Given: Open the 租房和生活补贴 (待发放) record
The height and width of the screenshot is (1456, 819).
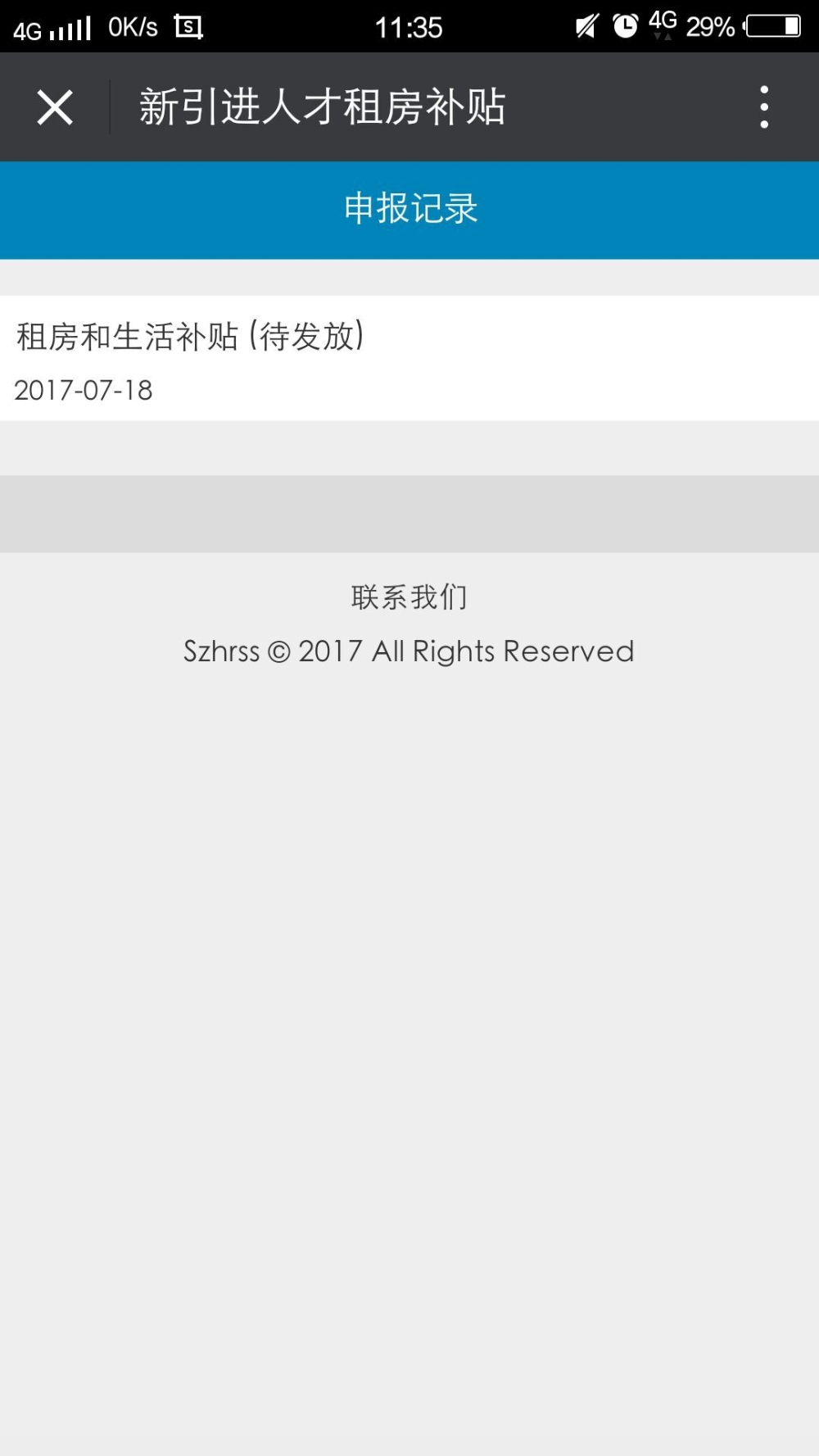Looking at the screenshot, I should tap(409, 358).
